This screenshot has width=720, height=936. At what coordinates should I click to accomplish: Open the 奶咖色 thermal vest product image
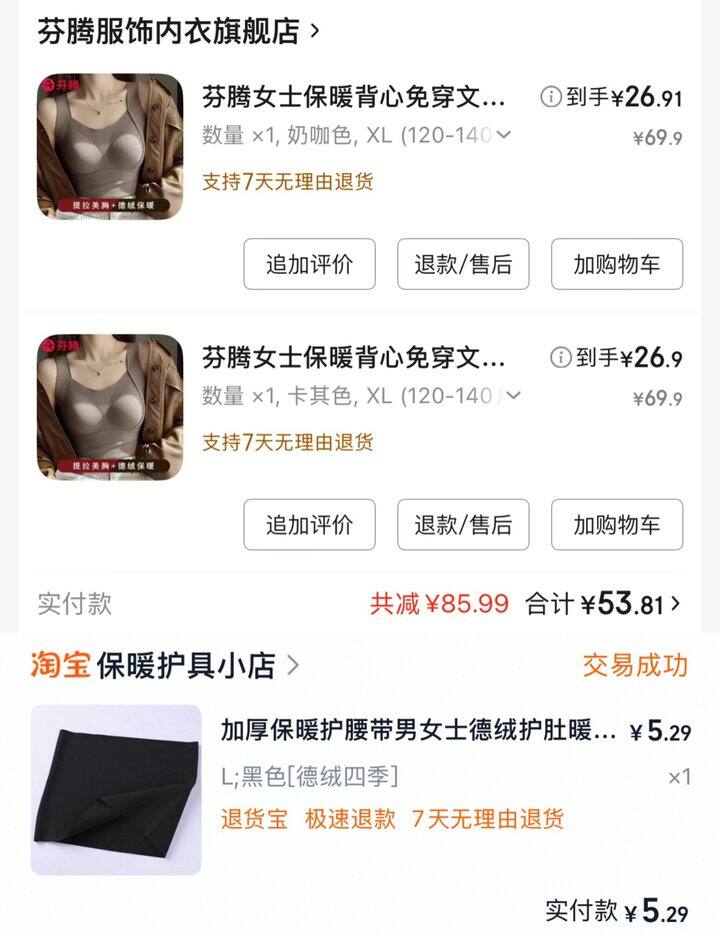tap(110, 146)
